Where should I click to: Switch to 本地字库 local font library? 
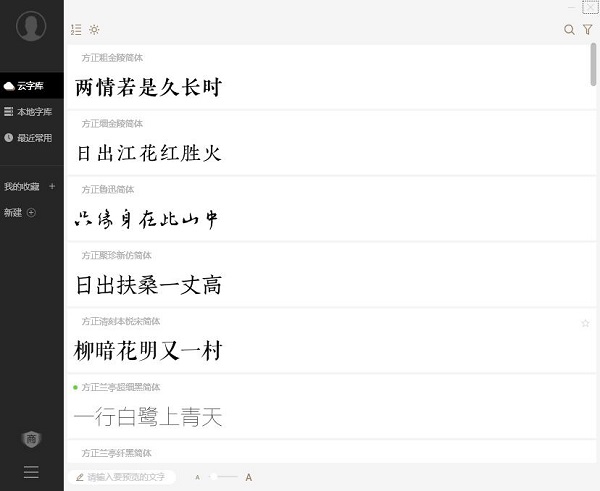pos(30,112)
